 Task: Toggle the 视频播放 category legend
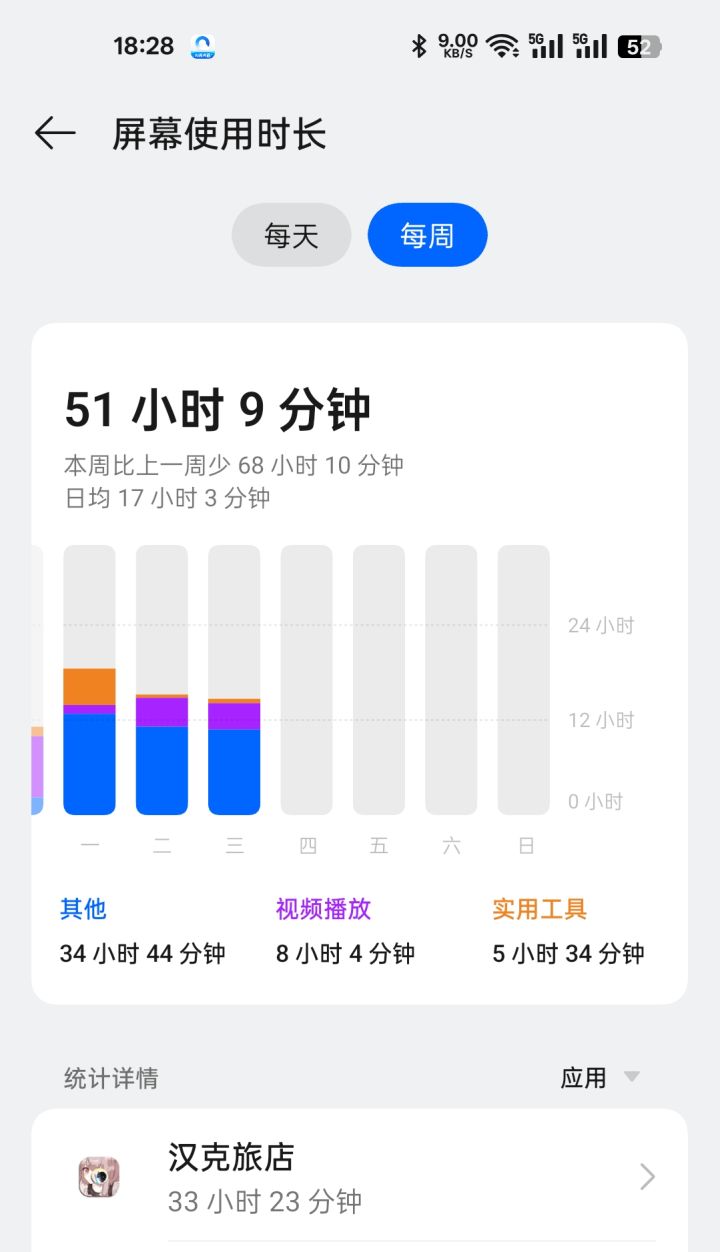coord(320,908)
